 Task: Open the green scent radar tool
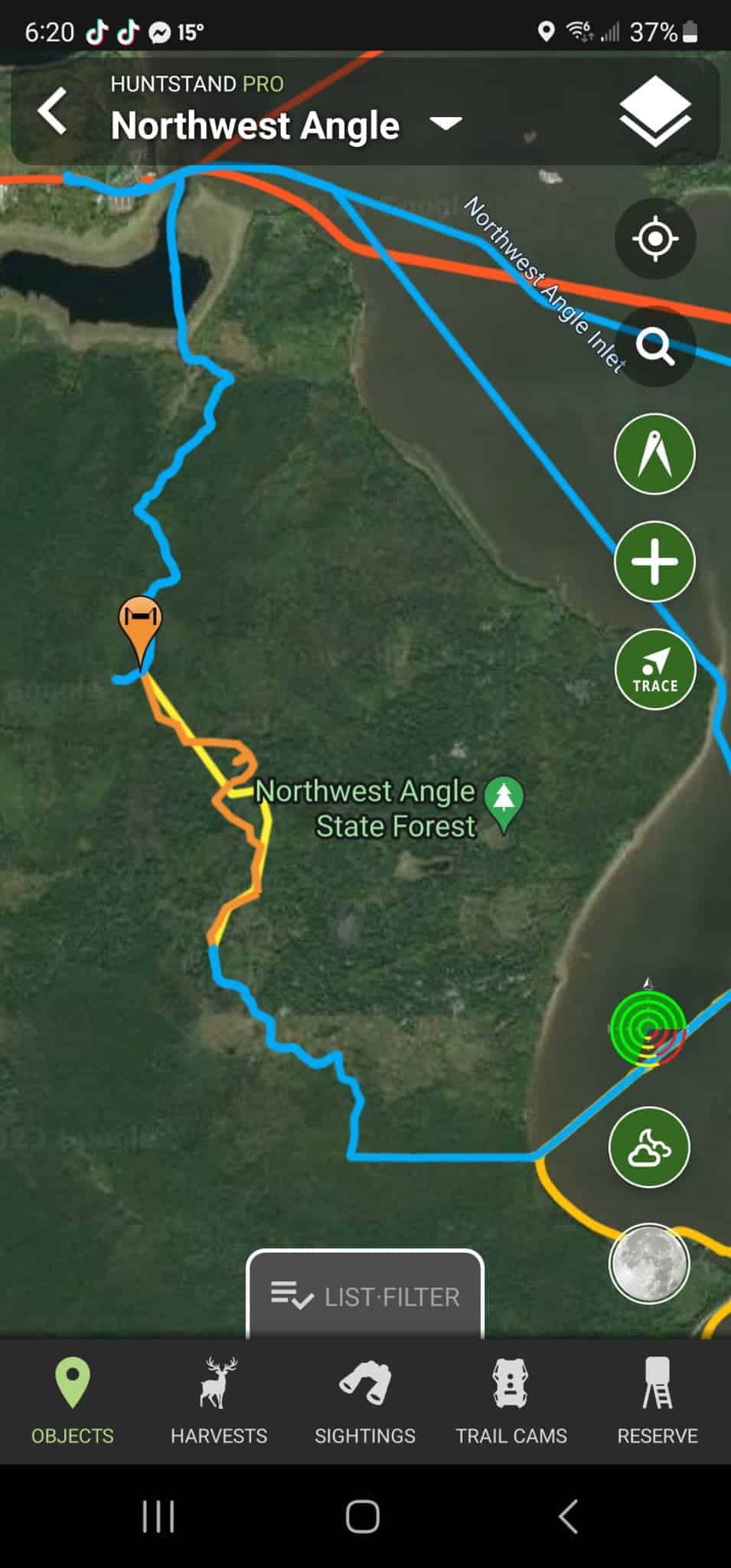tap(648, 1028)
